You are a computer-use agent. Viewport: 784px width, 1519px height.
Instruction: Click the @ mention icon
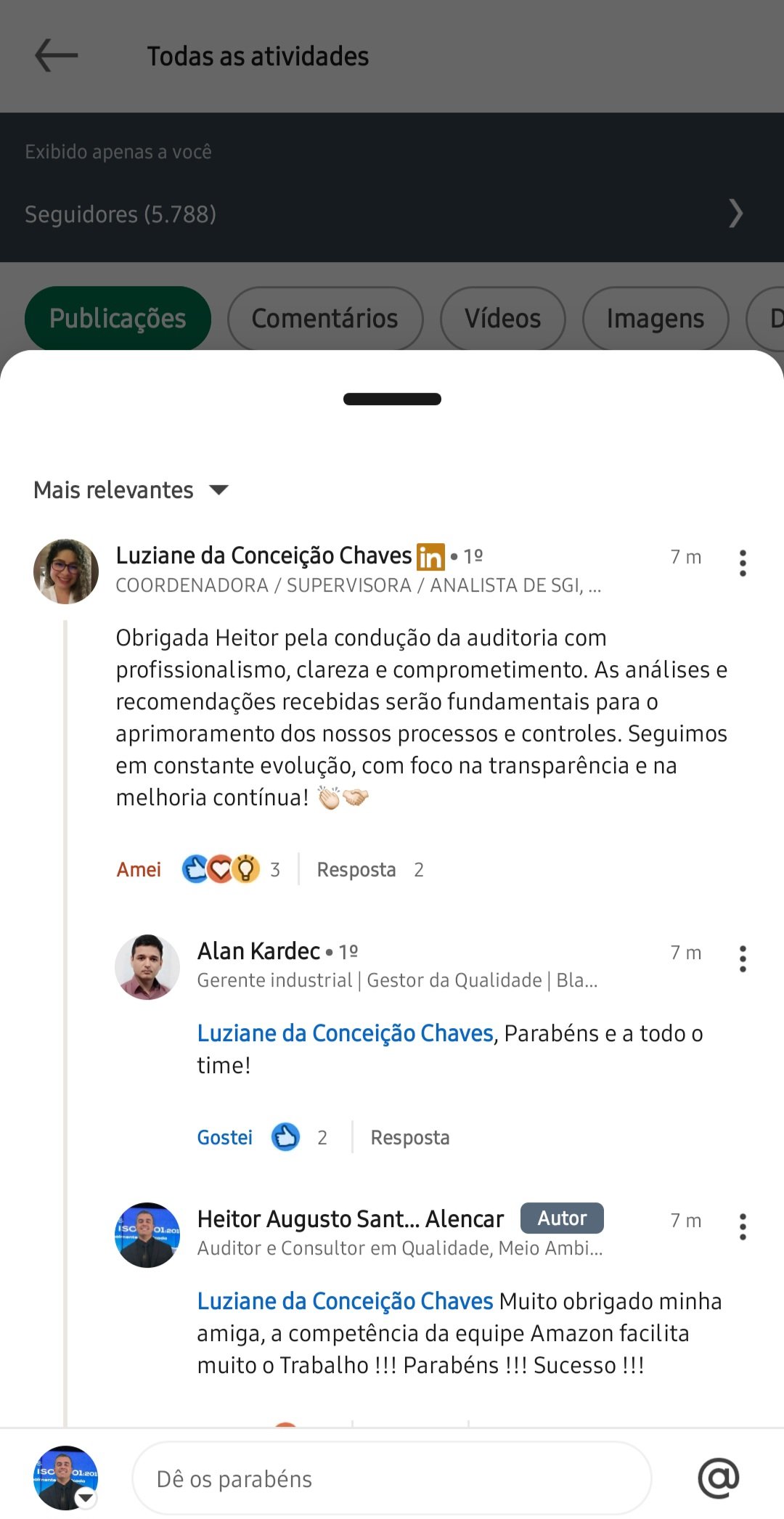click(x=718, y=1477)
